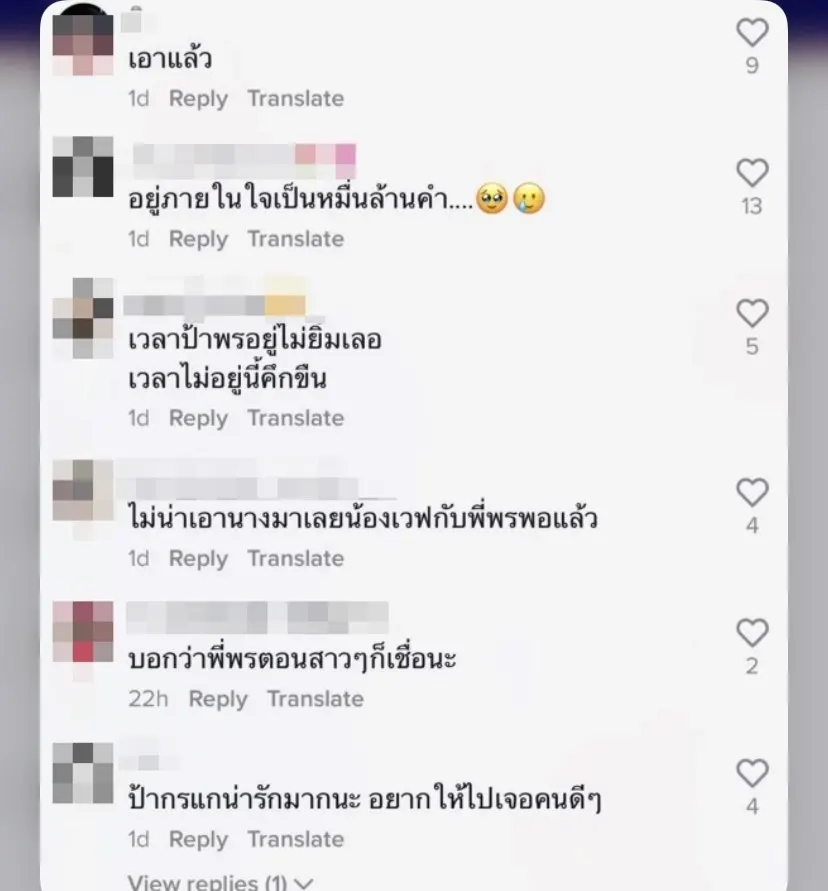Translate comment "อยู่ภายในใจเป็นหมื่นล้านคำ"
The width and height of the screenshot is (828, 891).
click(295, 239)
